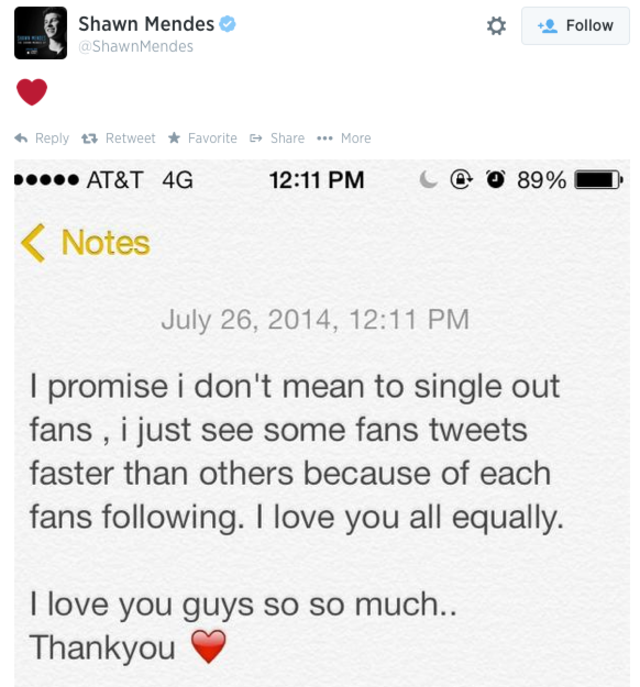Open the More options menu
The height and width of the screenshot is (687, 640).
pos(343,138)
